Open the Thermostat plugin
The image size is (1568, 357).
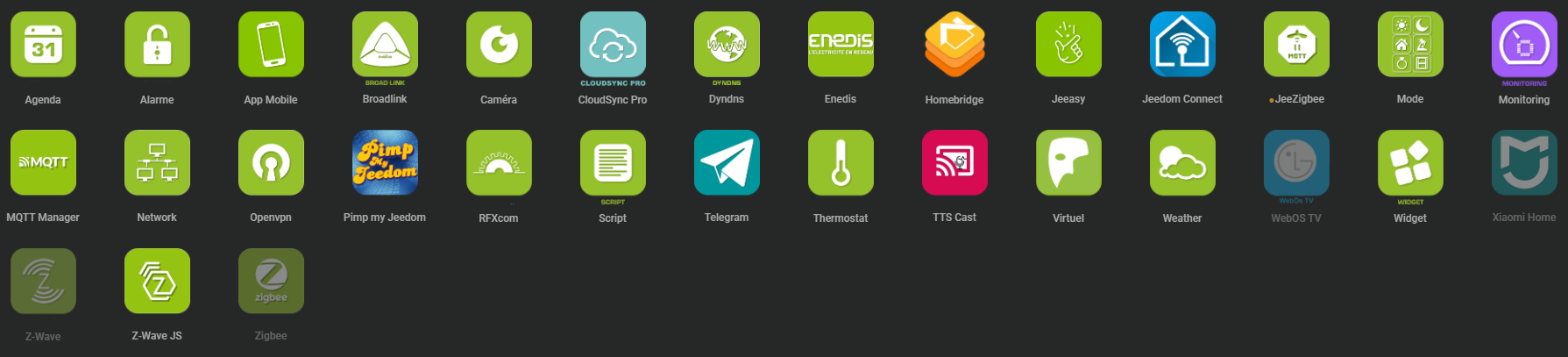(841, 163)
